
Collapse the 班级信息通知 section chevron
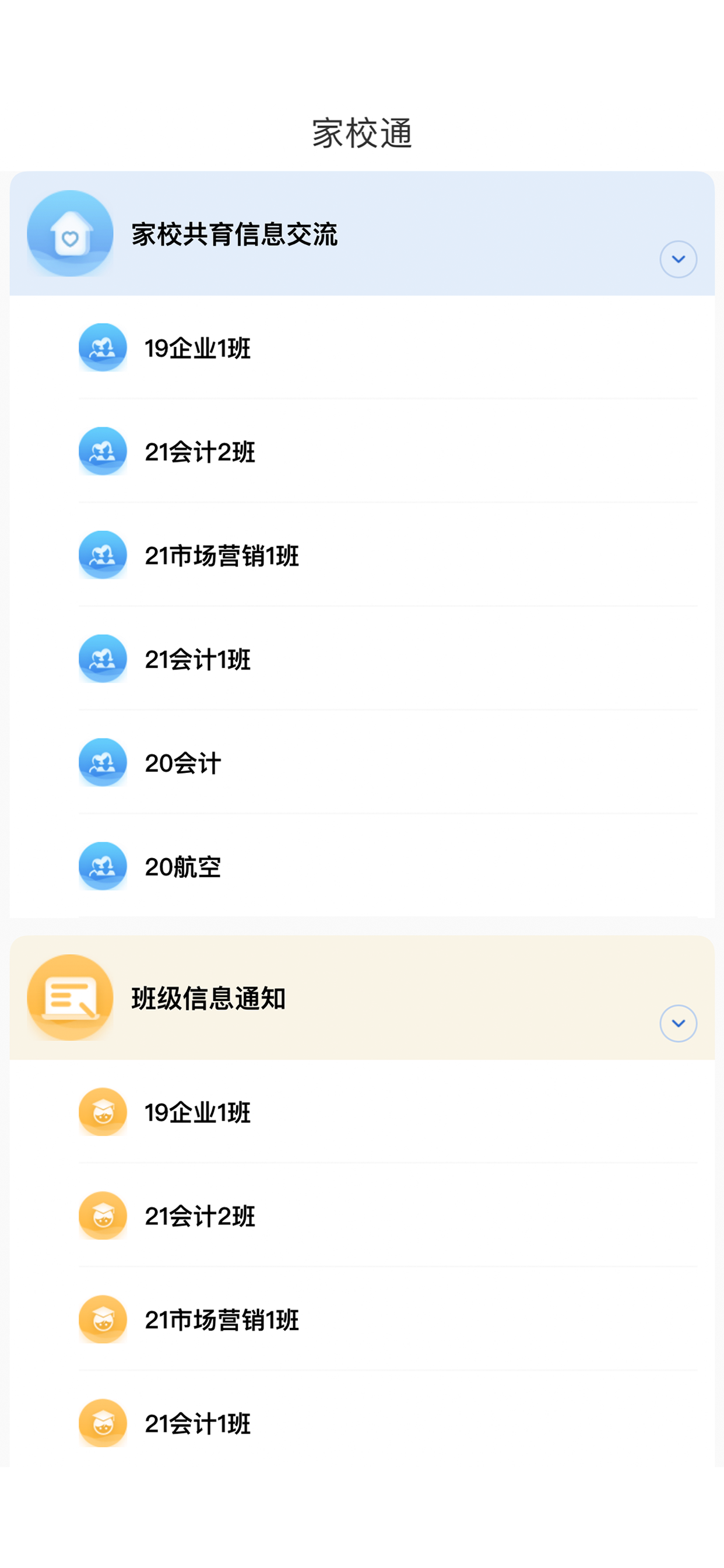point(678,1023)
